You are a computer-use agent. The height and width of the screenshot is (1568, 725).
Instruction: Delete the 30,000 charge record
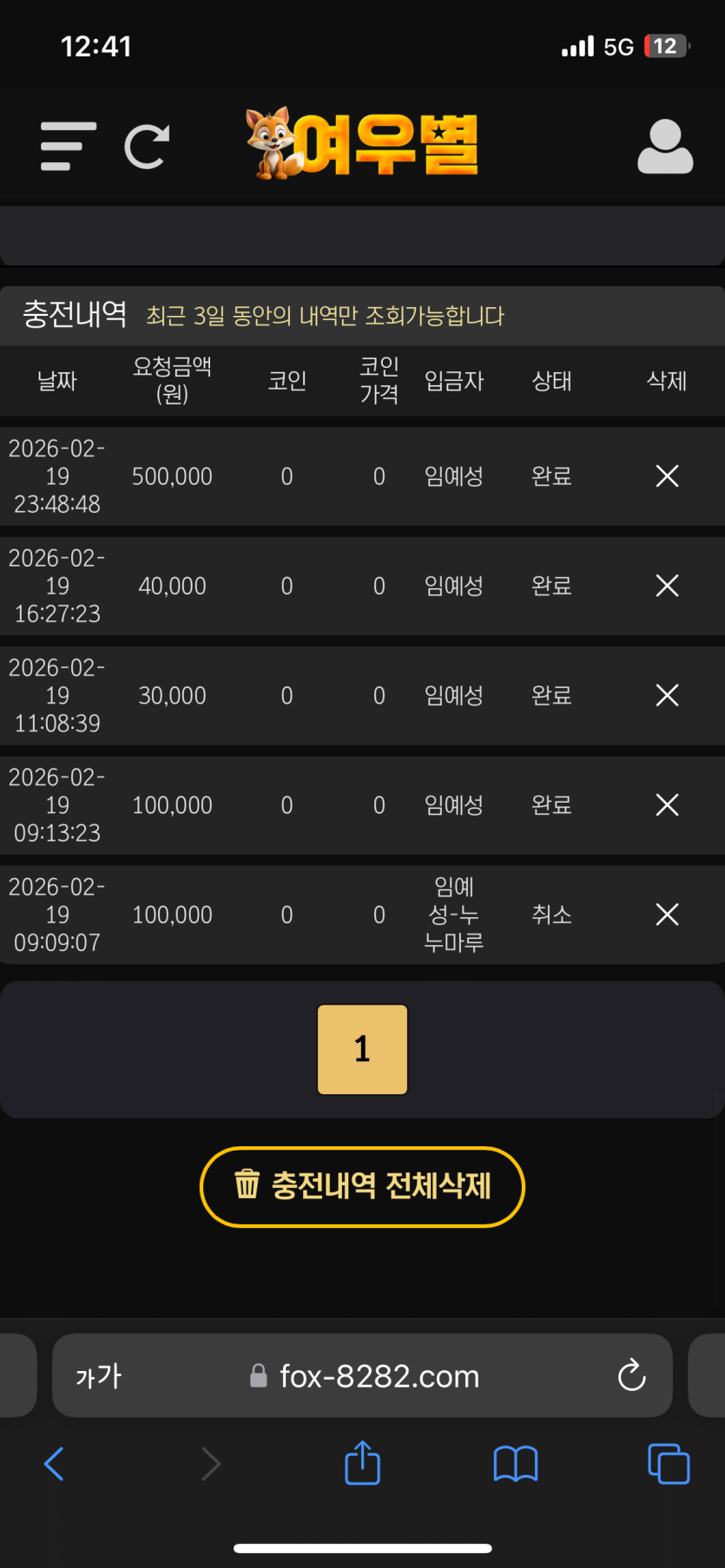[667, 695]
